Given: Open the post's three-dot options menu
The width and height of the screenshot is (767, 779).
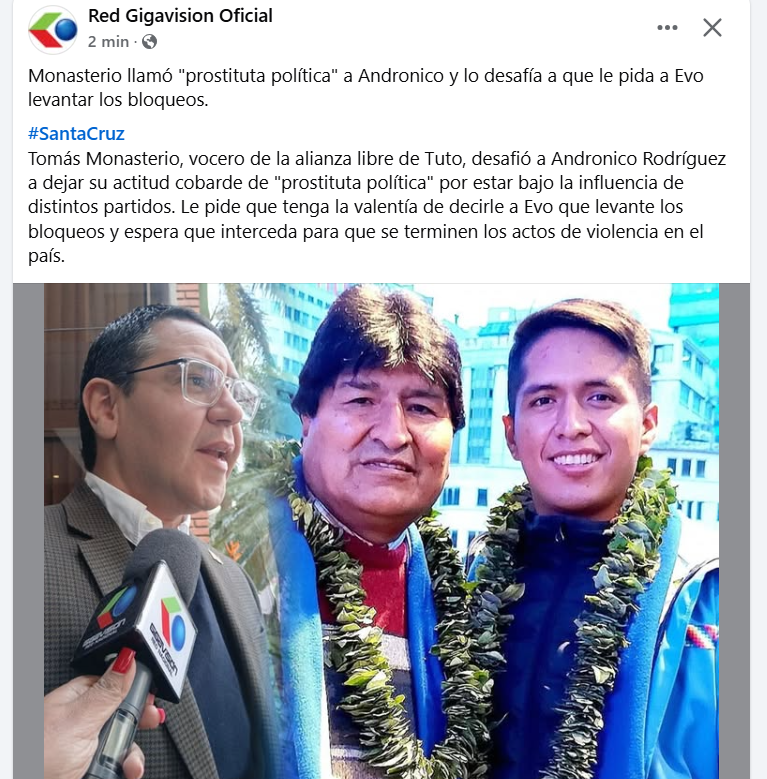Looking at the screenshot, I should coord(667,28).
